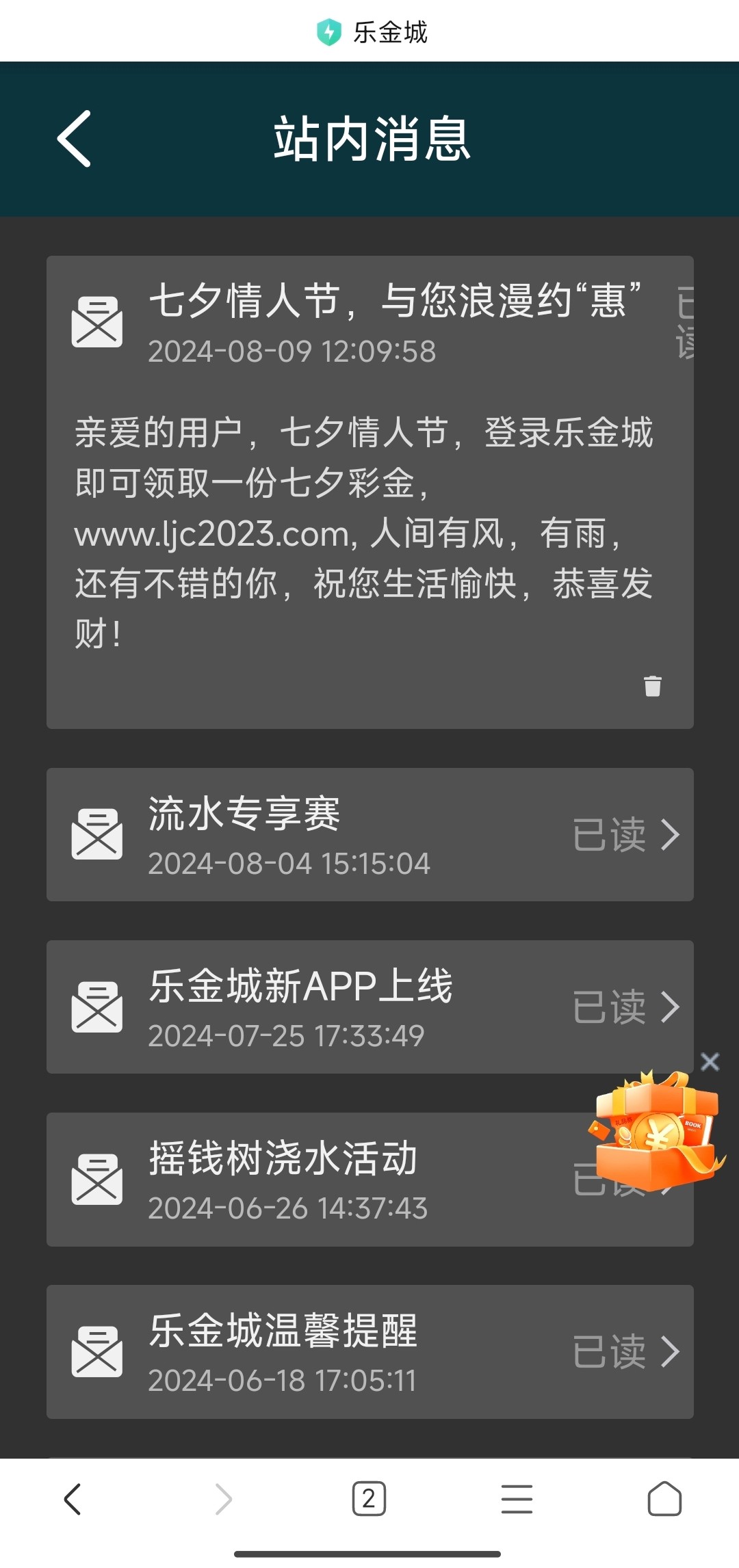Go back from 站内消息 page
This screenshot has width=739, height=1568.
[x=74, y=139]
